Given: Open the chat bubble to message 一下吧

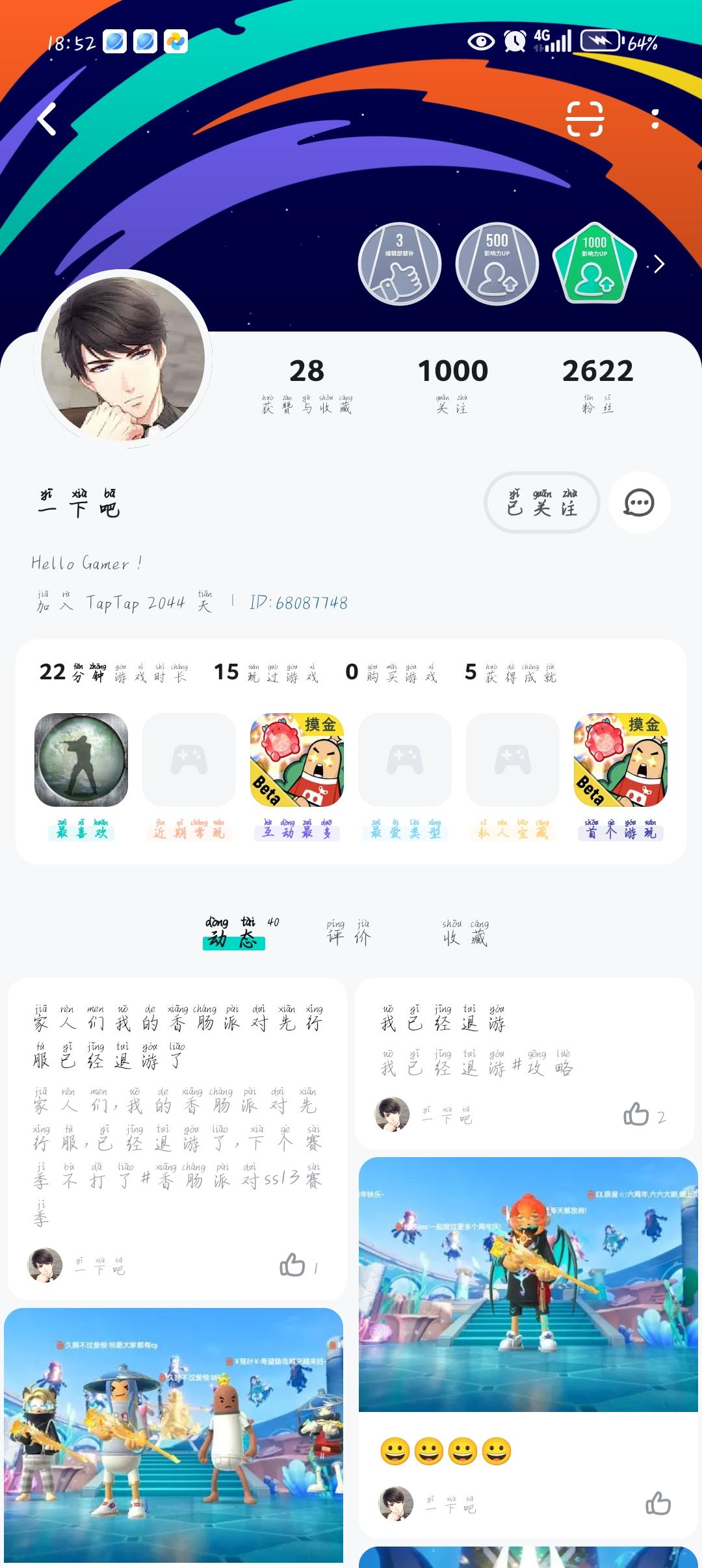Looking at the screenshot, I should [x=640, y=501].
